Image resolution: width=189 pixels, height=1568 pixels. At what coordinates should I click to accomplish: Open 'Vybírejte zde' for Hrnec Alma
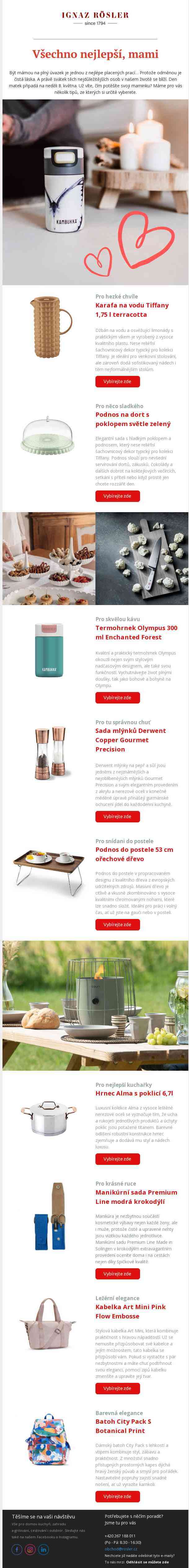[117, 1159]
